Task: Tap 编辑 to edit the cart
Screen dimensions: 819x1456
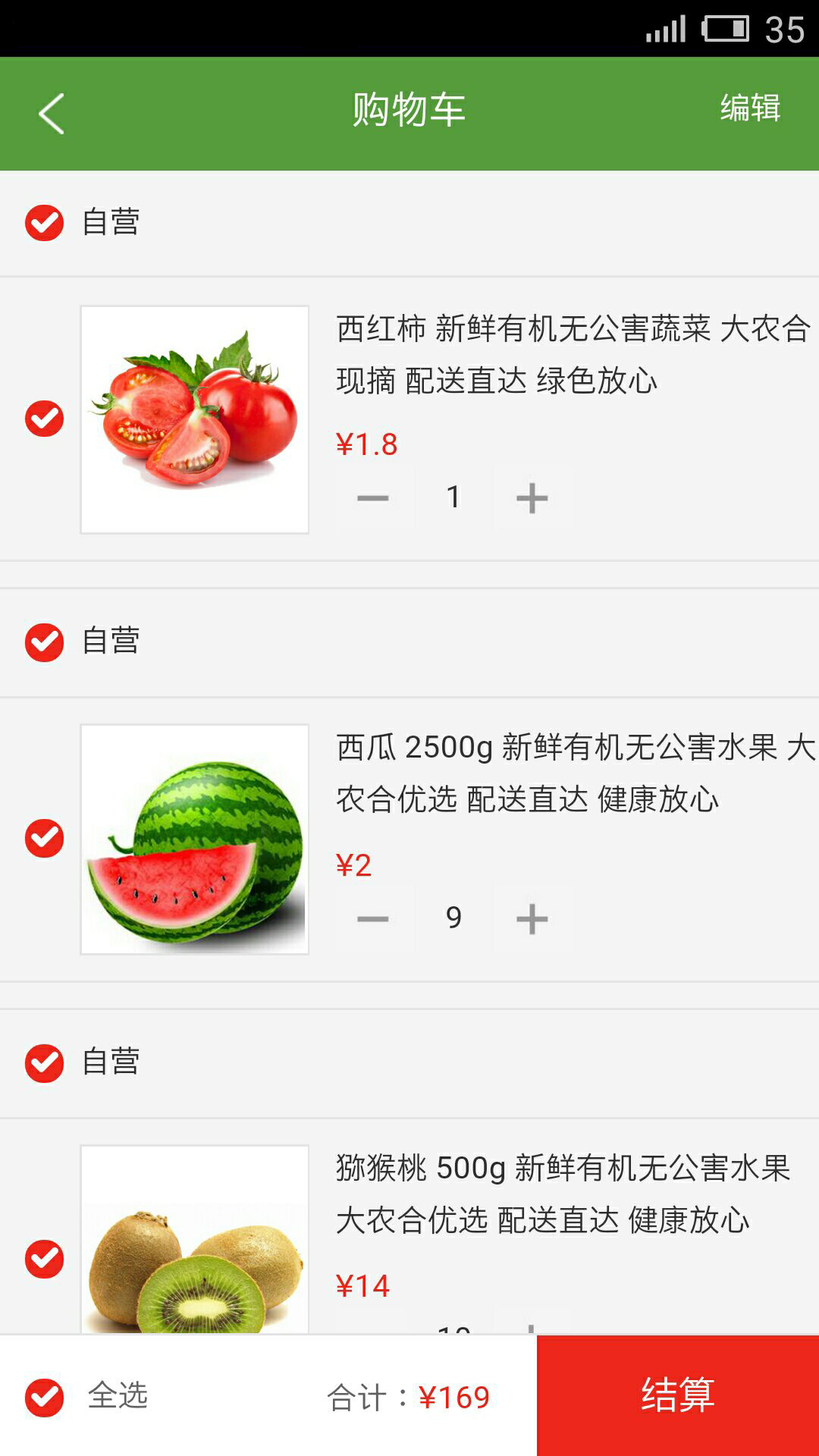Action: [x=752, y=110]
